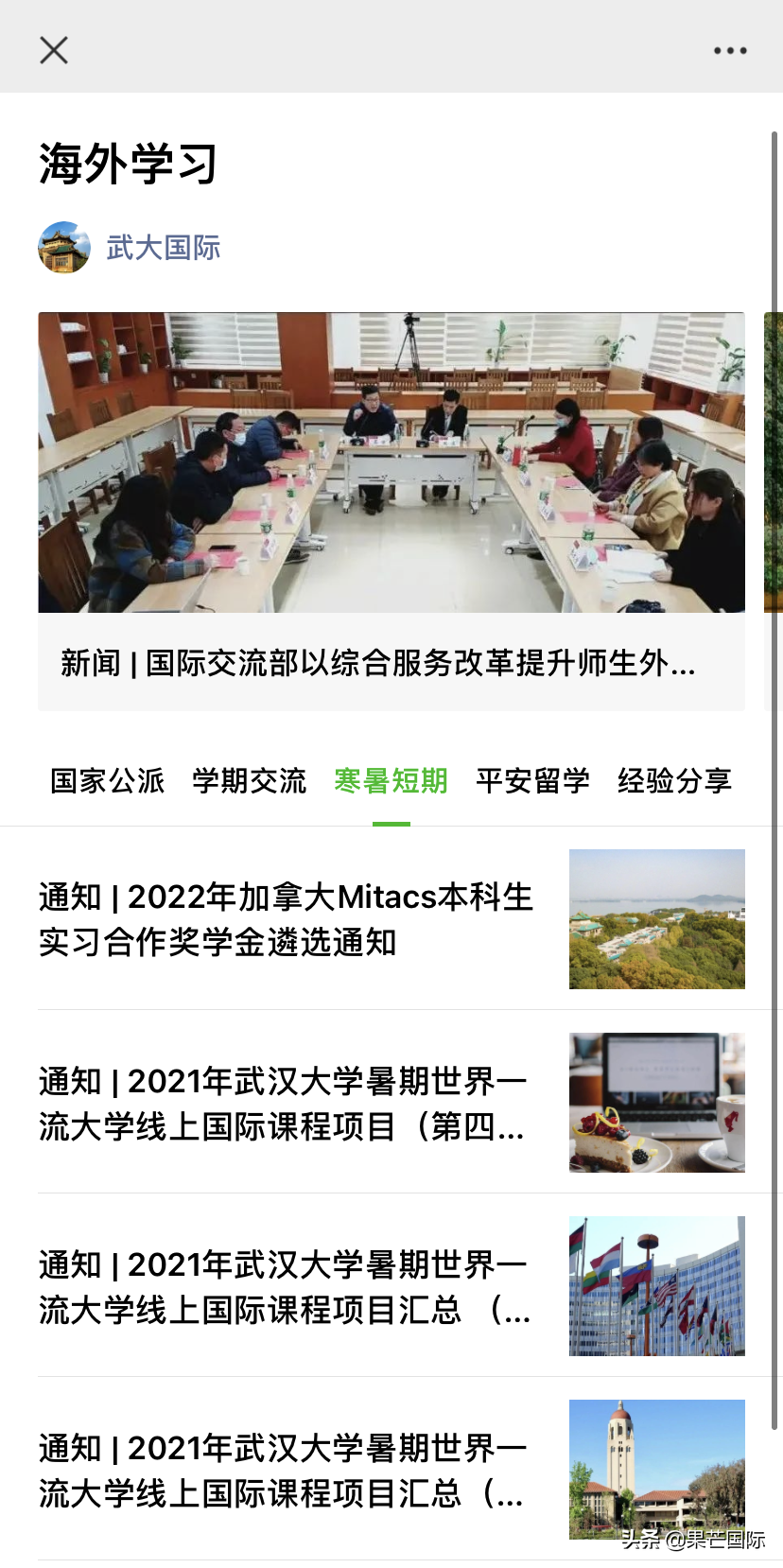Open the 武大国际 account profile

coord(162,248)
